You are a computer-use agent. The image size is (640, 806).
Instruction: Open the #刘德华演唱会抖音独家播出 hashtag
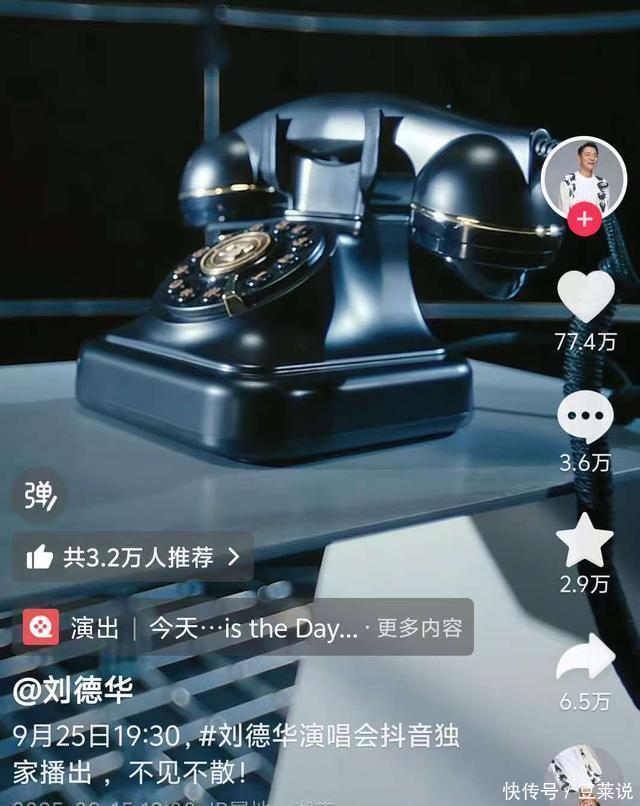330,738
